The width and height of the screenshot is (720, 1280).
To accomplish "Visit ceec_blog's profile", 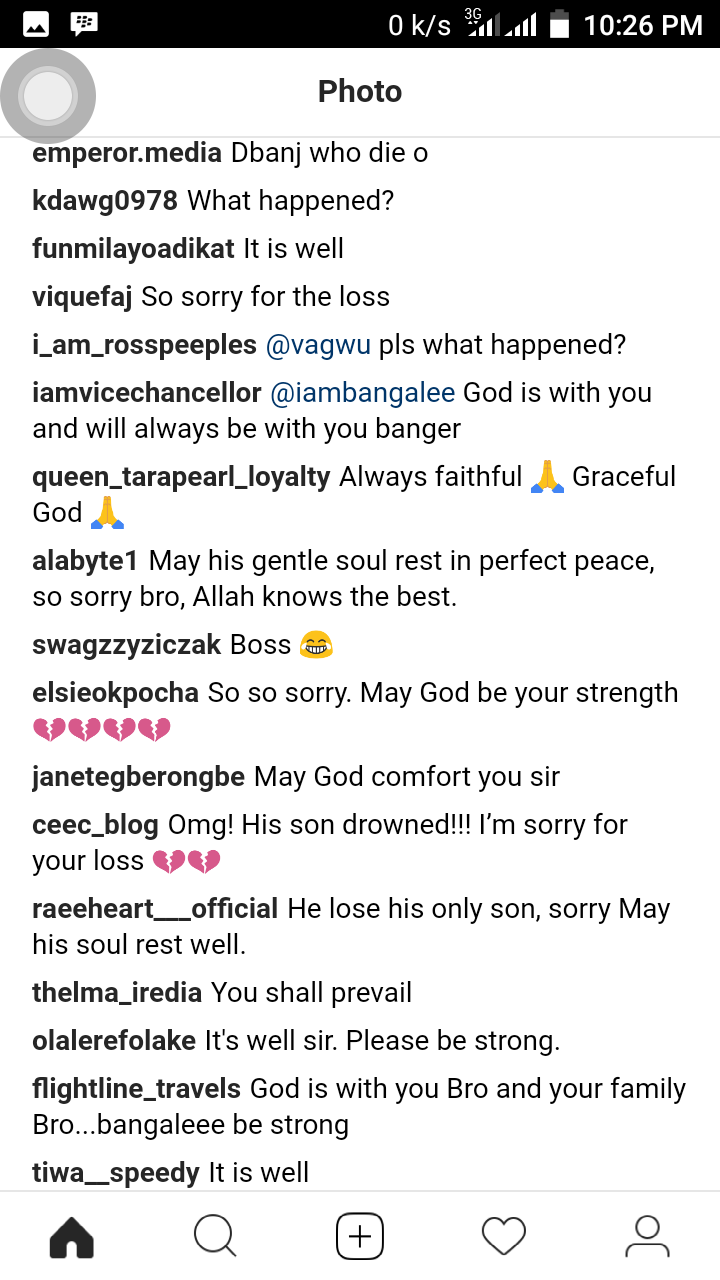I will coord(95,825).
